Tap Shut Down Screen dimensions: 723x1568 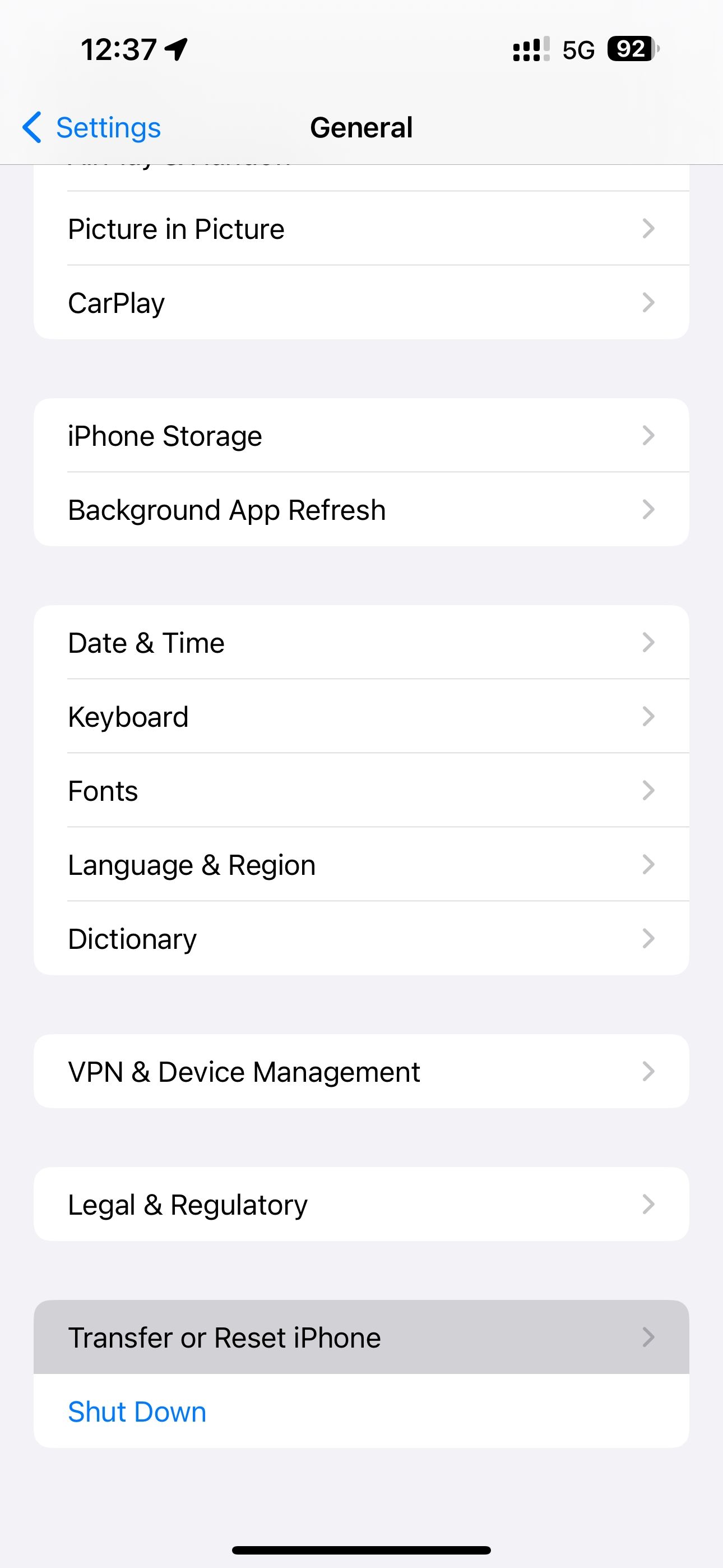pos(136,1411)
